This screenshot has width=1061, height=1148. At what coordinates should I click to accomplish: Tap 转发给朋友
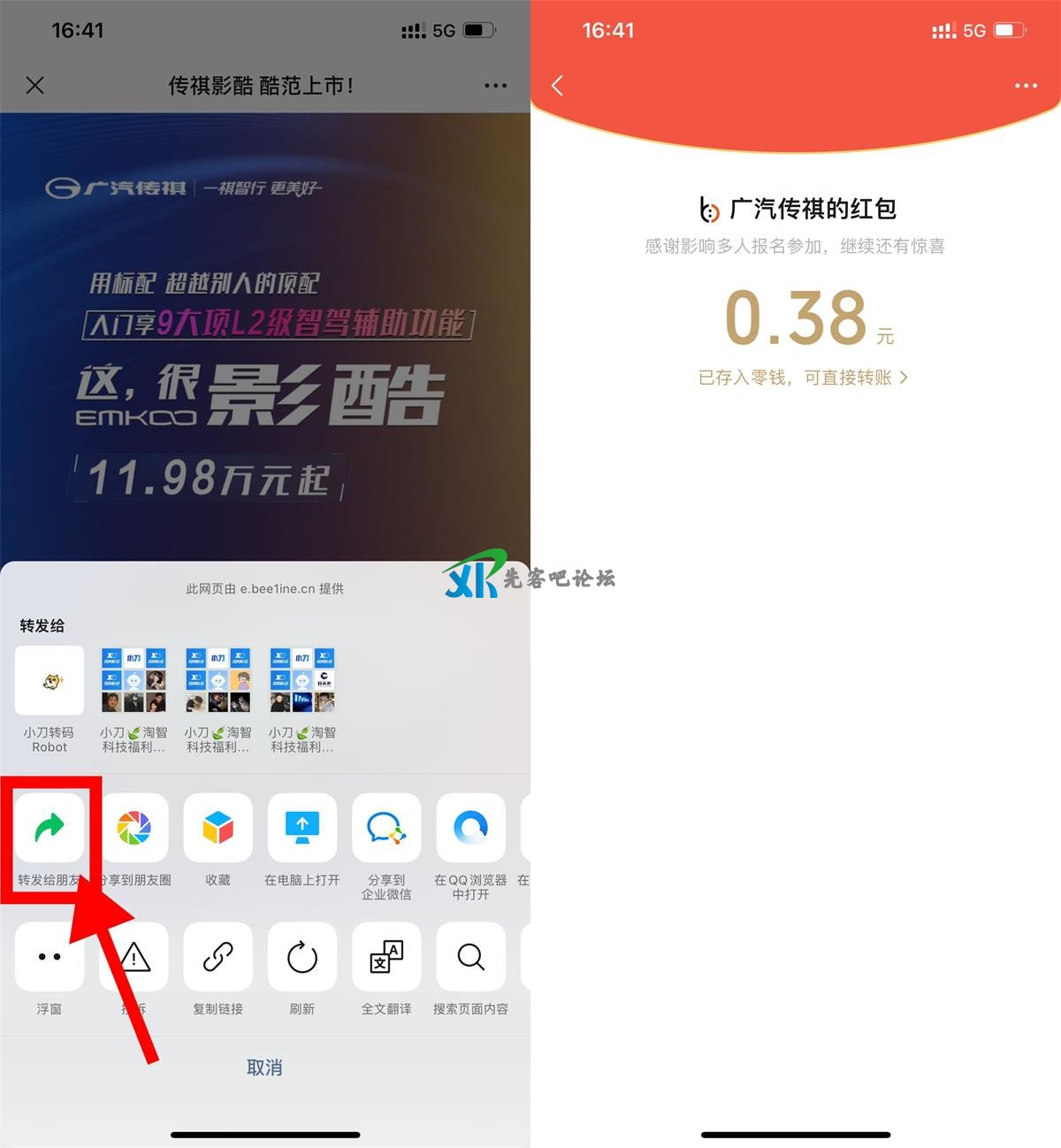coord(50,829)
